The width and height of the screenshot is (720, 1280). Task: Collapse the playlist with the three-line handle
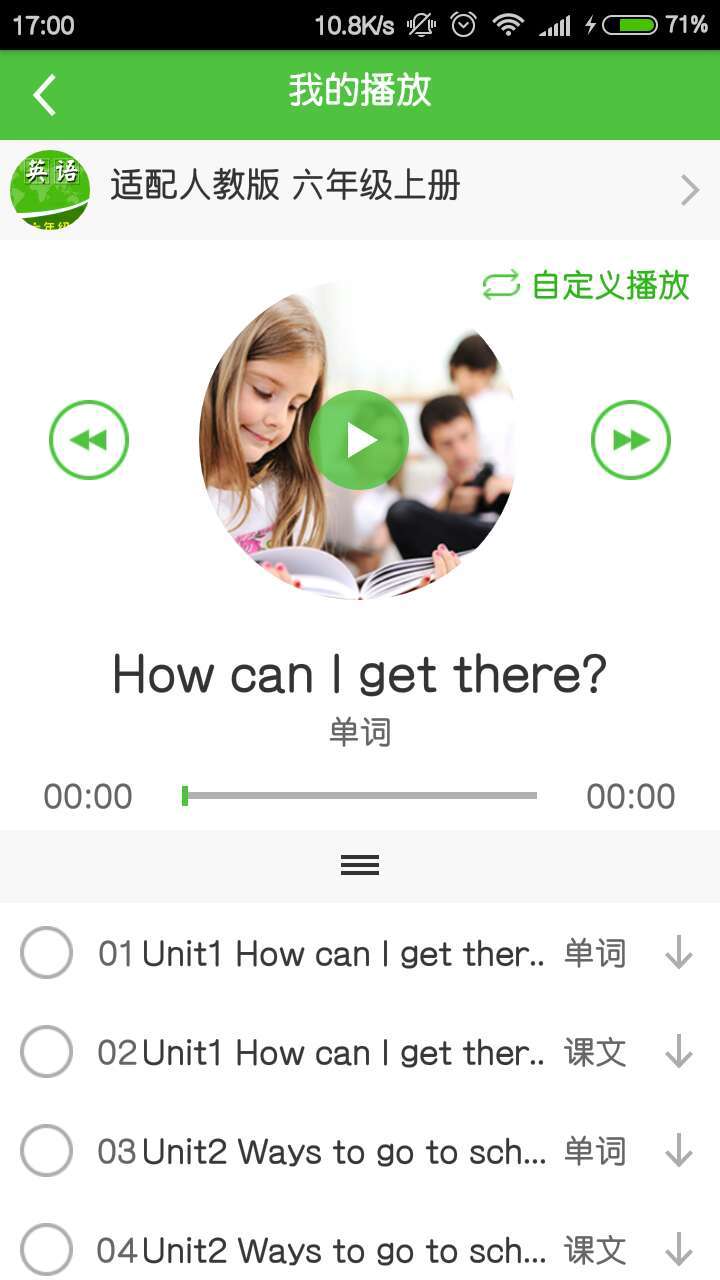360,865
